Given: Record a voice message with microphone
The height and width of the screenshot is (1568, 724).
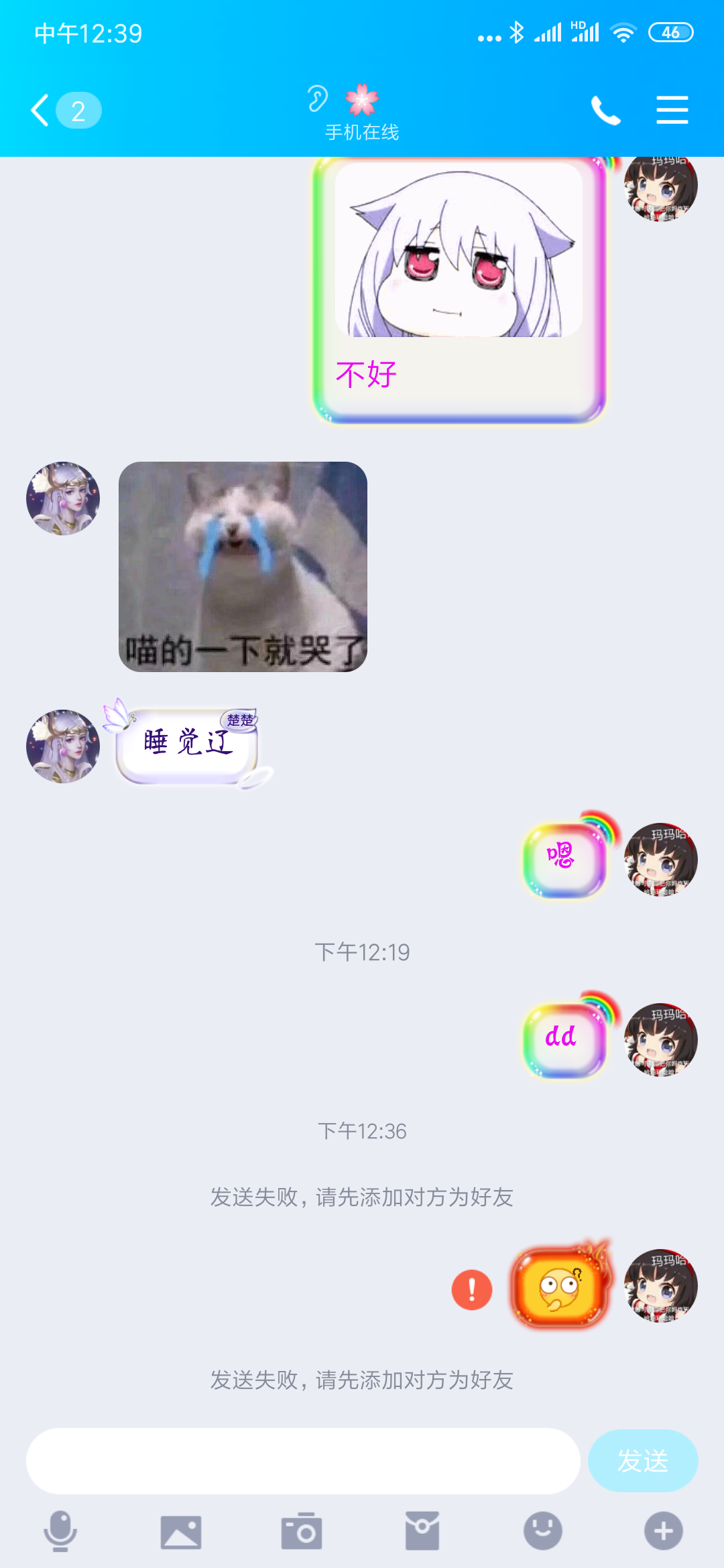Looking at the screenshot, I should [x=60, y=1531].
